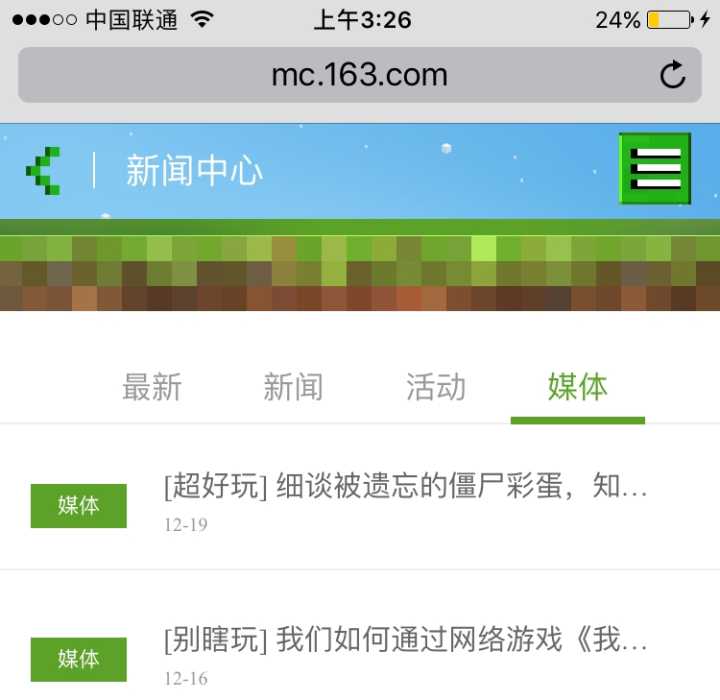Viewport: 720px width, 700px height.
Task: Reload the page in Safari
Action: [x=673, y=74]
